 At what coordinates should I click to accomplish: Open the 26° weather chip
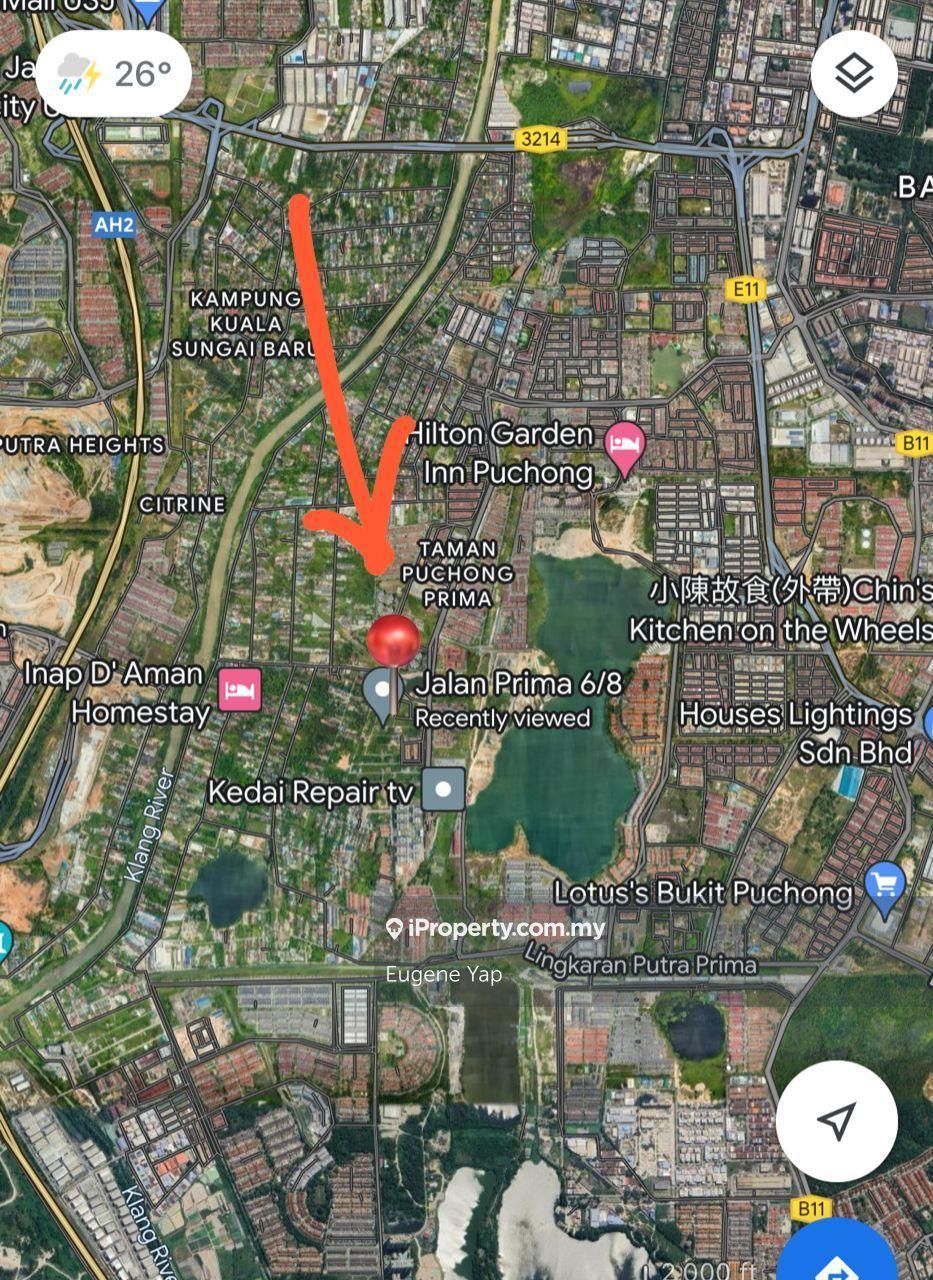(113, 73)
